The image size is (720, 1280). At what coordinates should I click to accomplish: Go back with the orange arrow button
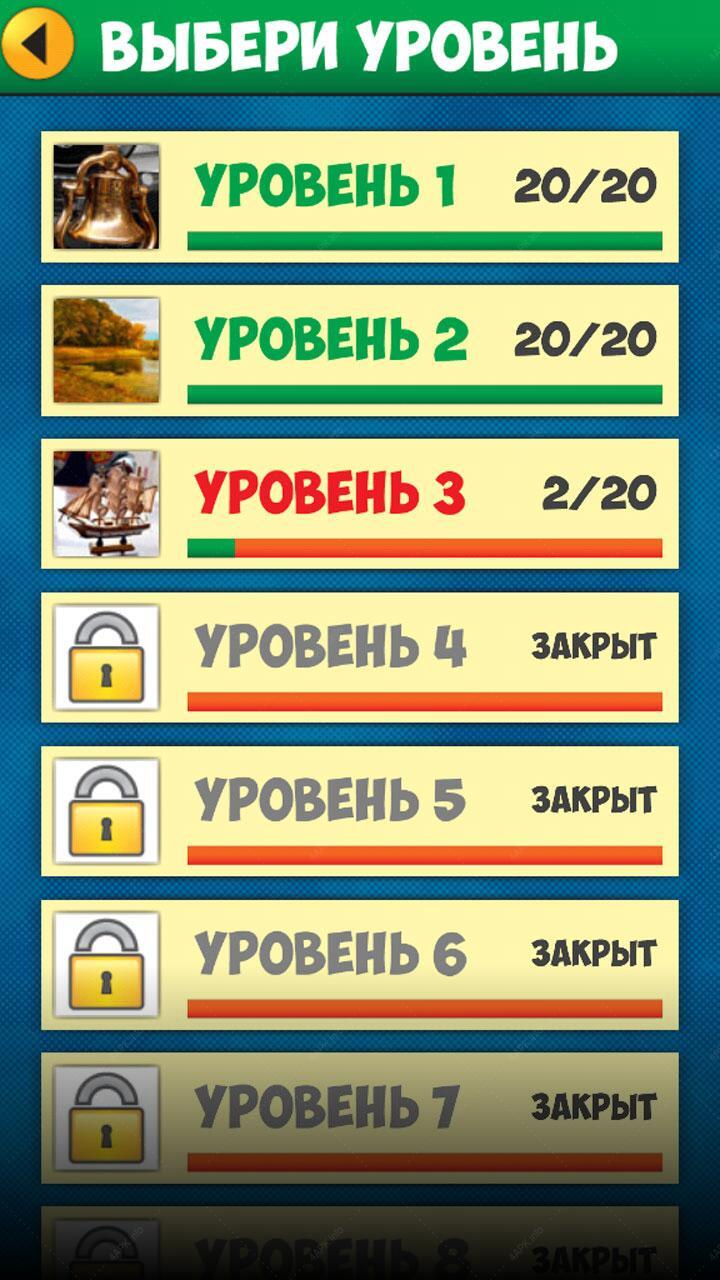coord(38,43)
